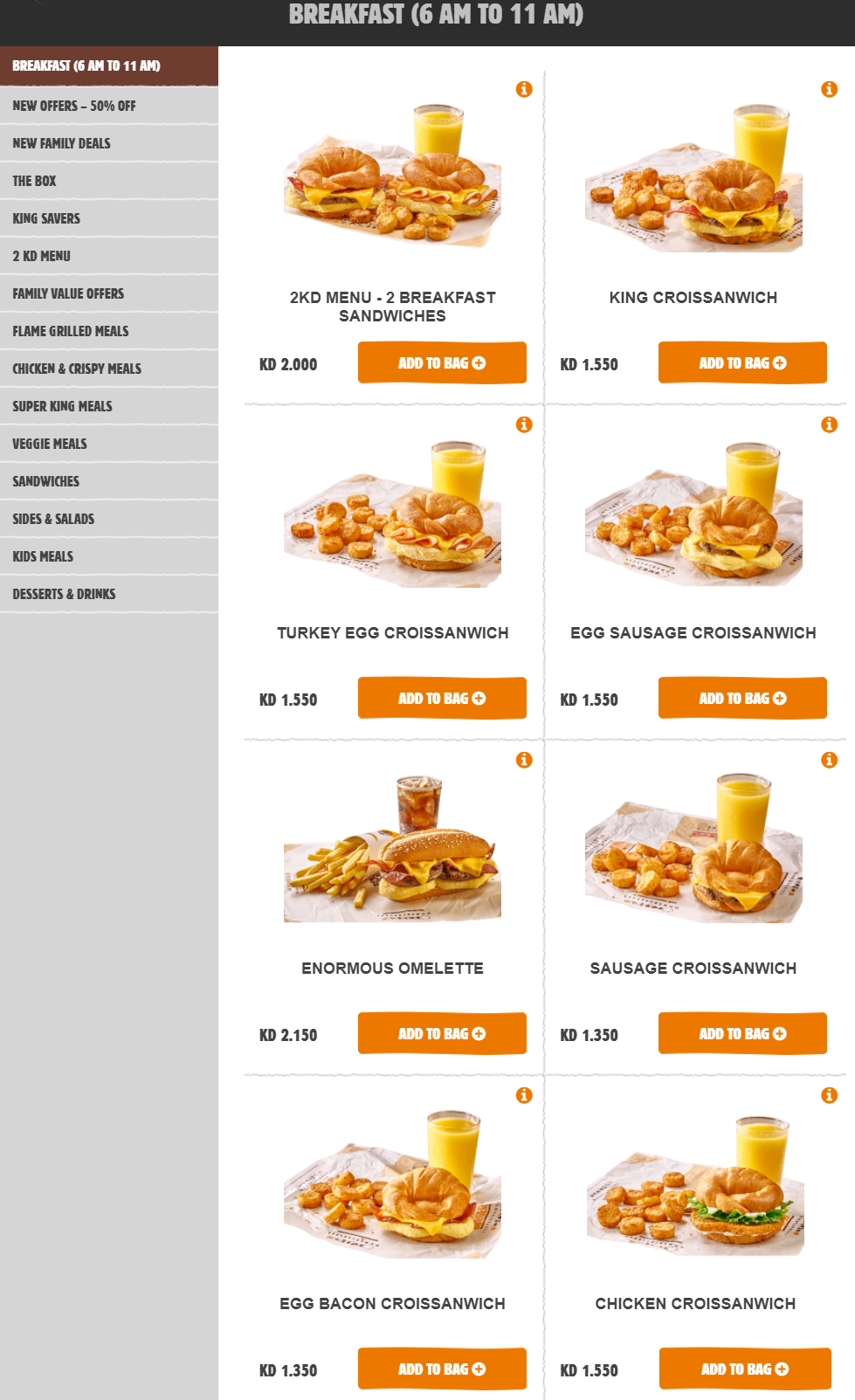
Task: Add Egg Bacon Croissanwich to bag
Action: [x=442, y=1369]
